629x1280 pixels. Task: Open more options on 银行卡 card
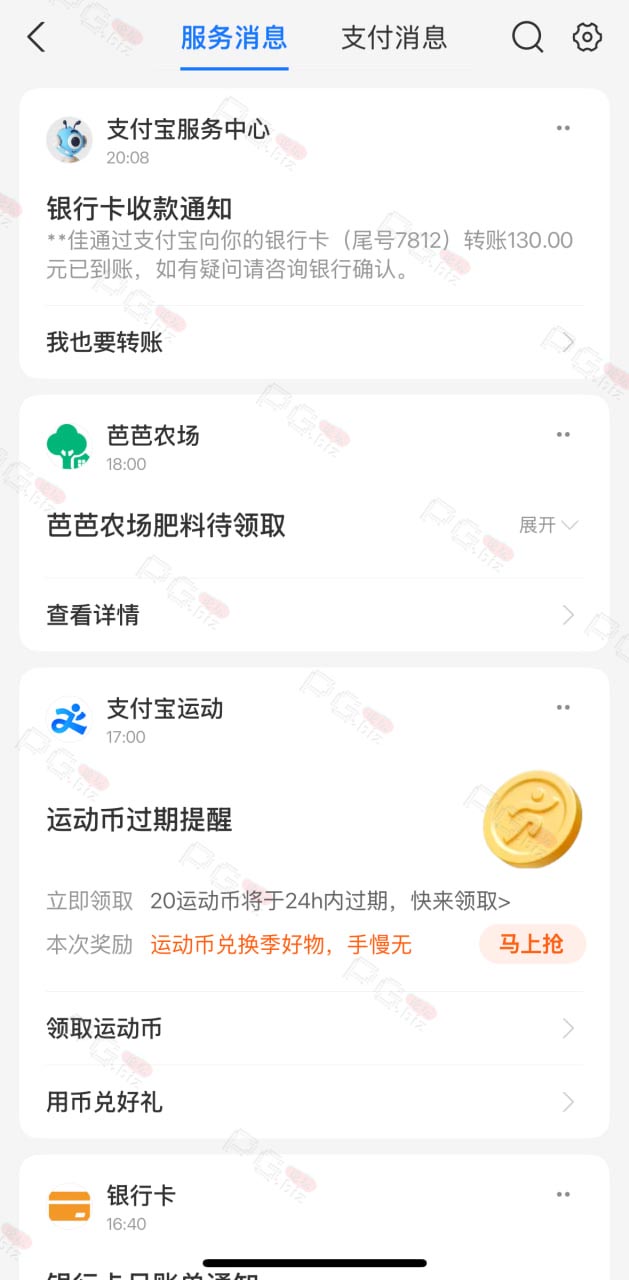point(563,1195)
